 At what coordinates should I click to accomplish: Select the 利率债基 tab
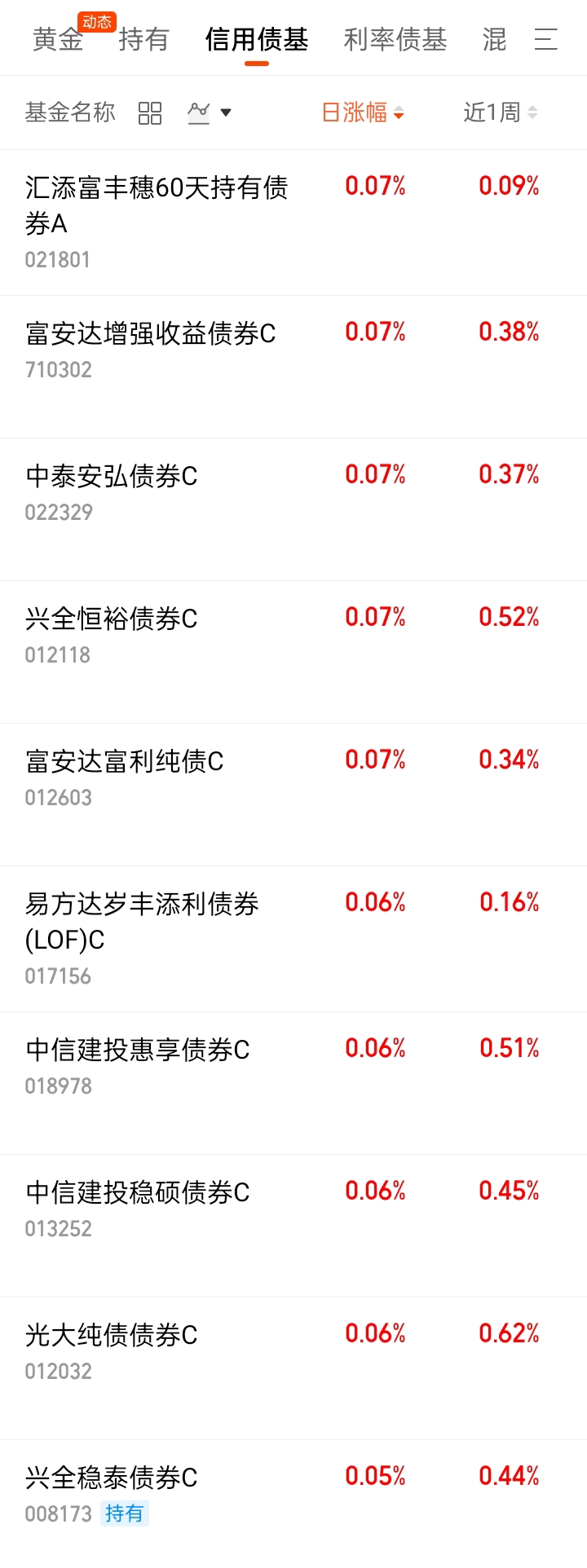coord(395,39)
